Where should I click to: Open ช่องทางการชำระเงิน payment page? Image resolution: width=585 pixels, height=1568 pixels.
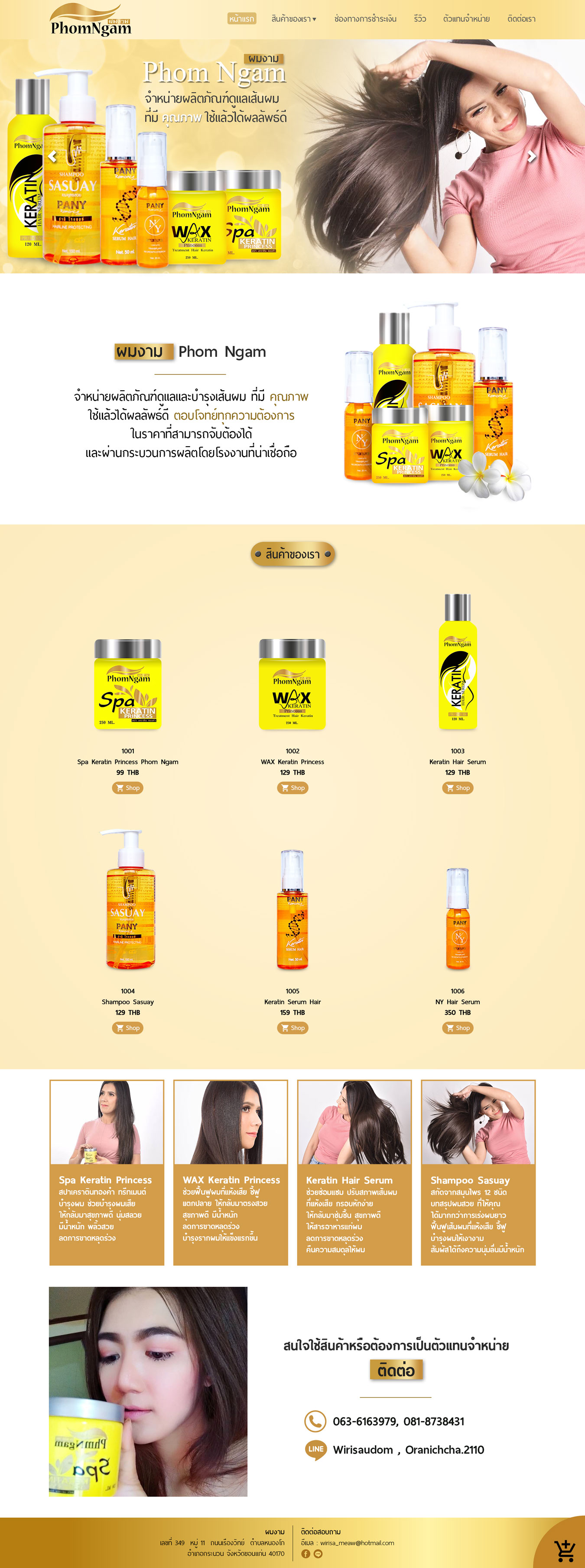point(364,19)
